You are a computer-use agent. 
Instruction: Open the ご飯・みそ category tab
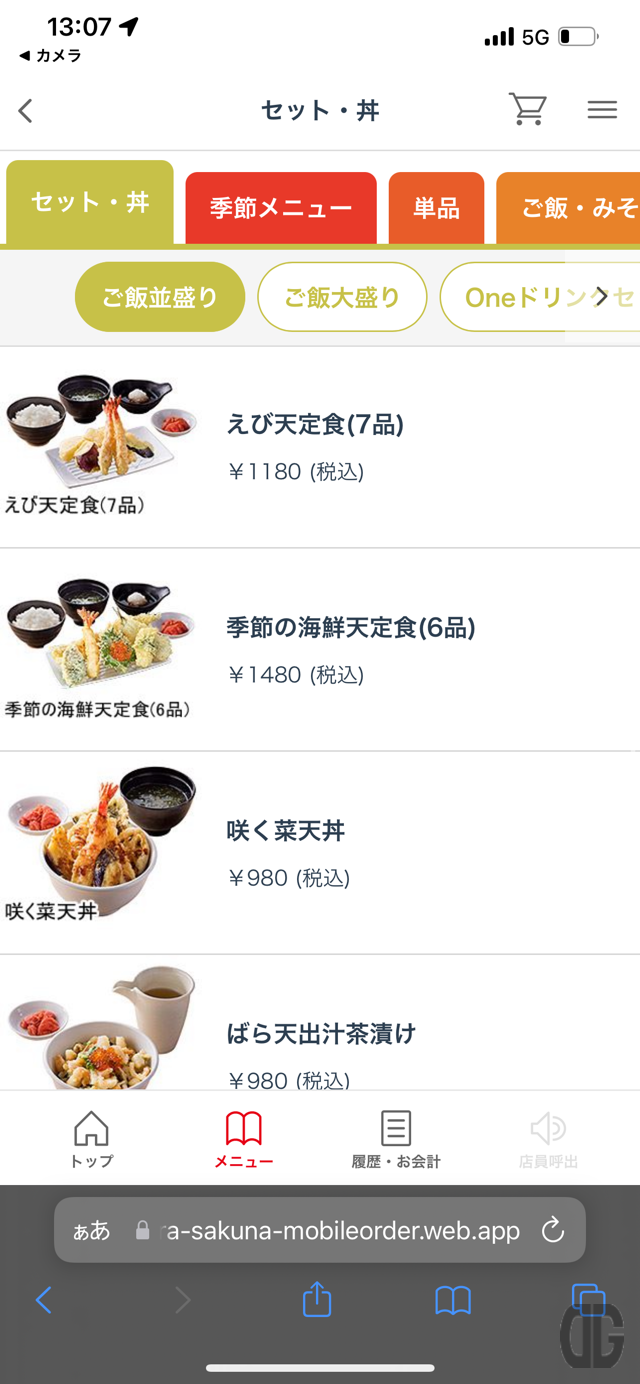(x=570, y=208)
